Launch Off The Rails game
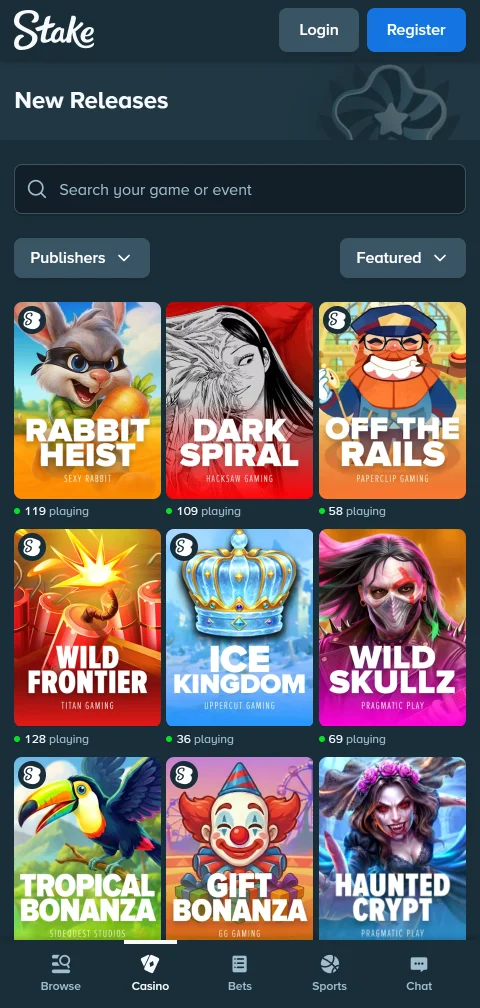Image resolution: width=480 pixels, height=1008 pixels. 393,400
